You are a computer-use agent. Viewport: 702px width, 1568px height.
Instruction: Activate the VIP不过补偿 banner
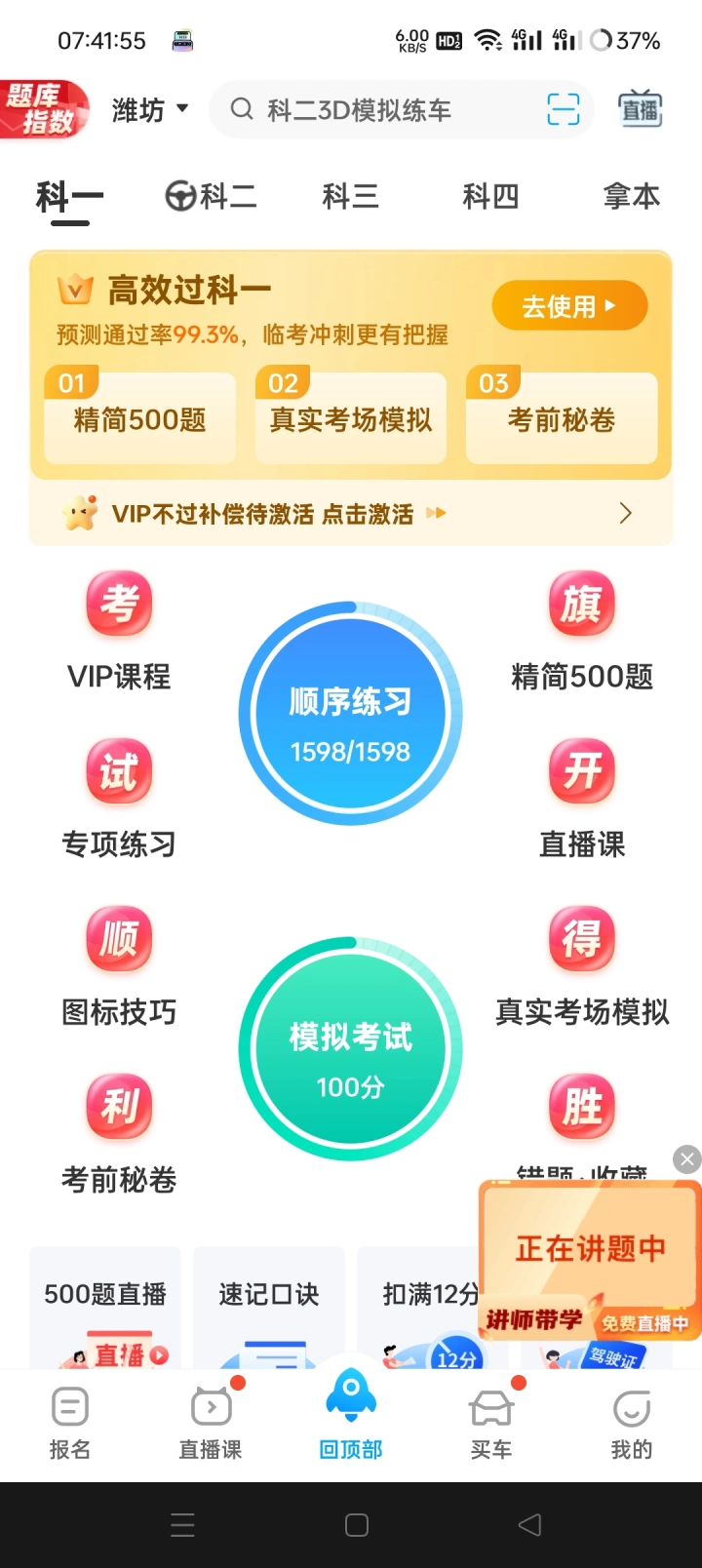351,514
